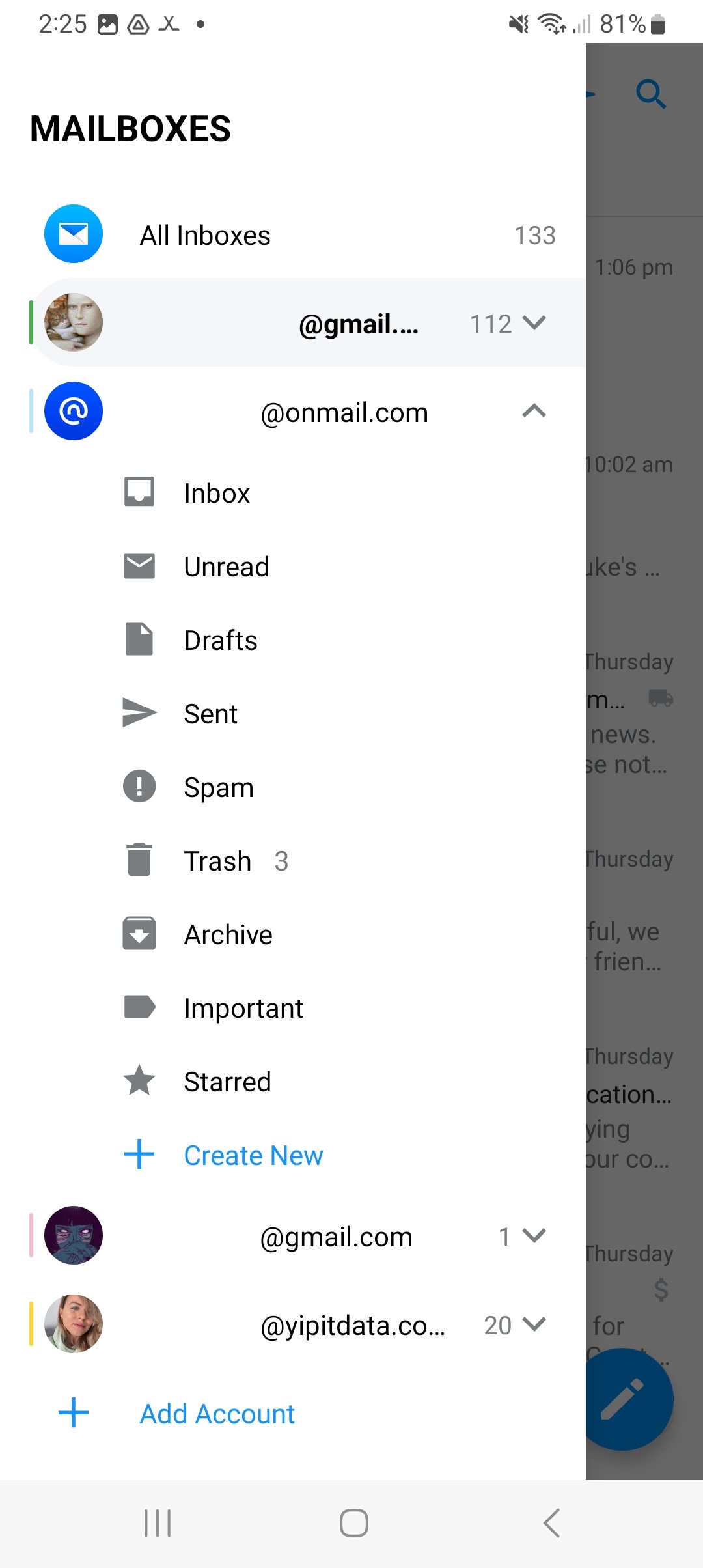Viewport: 703px width, 1568px height.
Task: Select All Inboxes with 133 messages
Action: point(204,234)
